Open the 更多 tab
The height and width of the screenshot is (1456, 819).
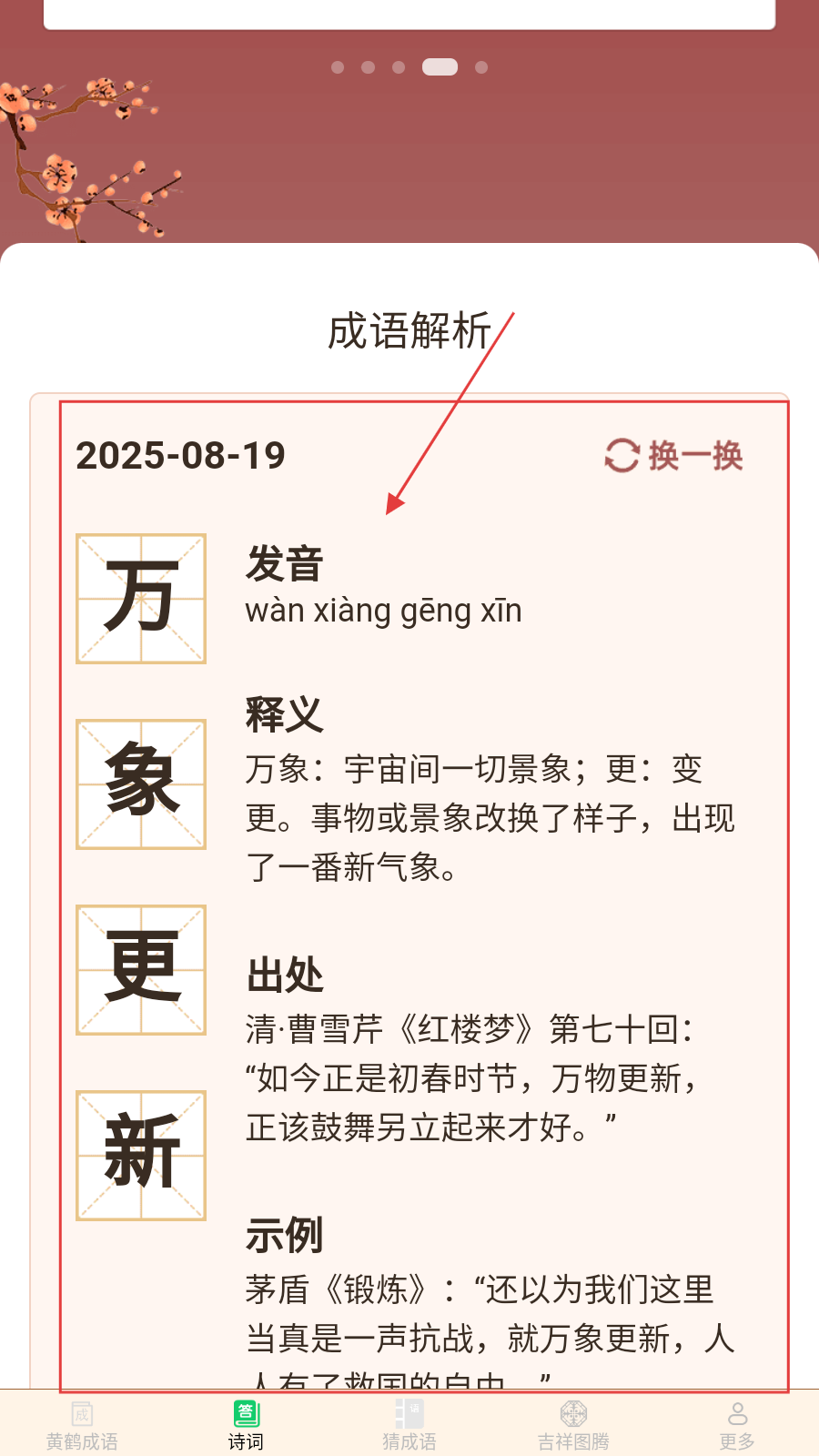click(737, 1424)
